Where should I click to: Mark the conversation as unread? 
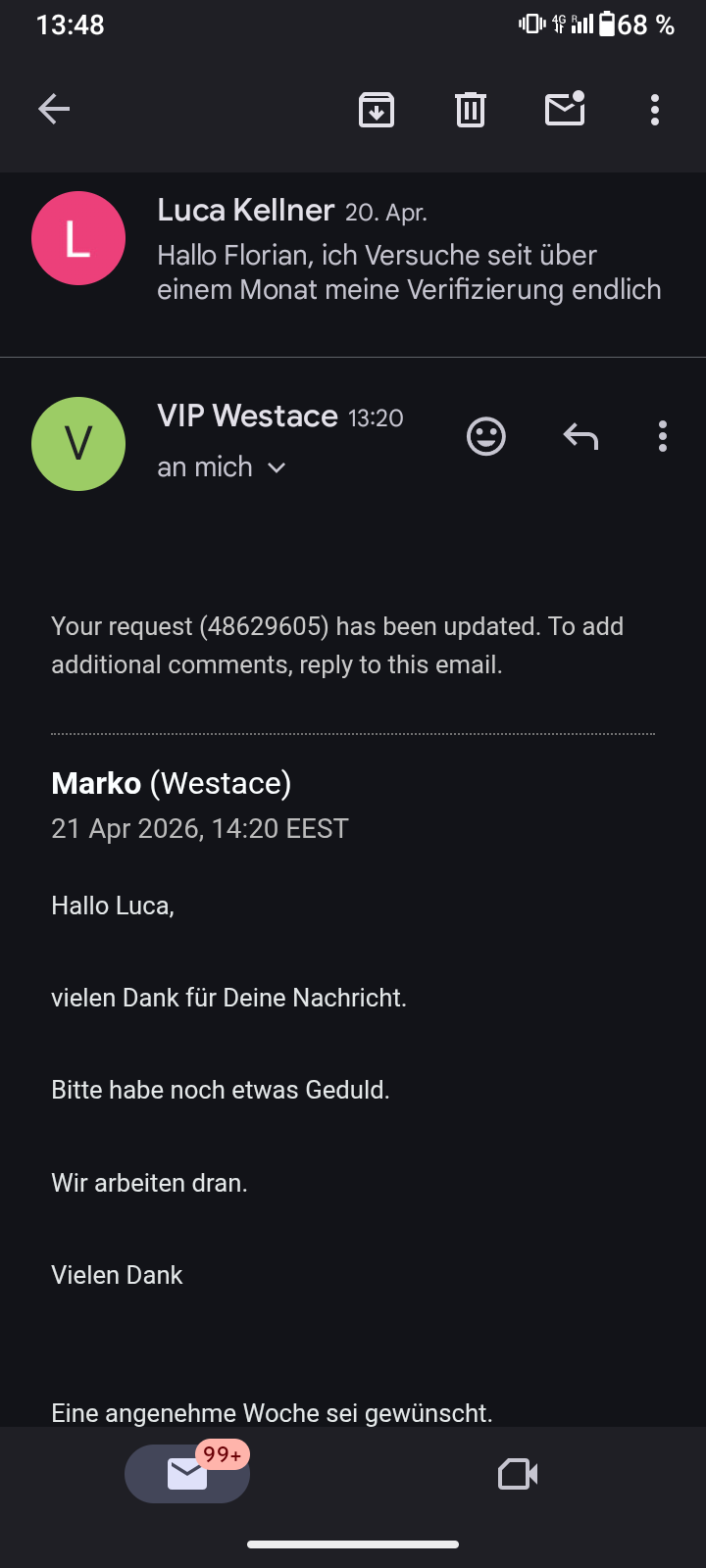(x=565, y=109)
